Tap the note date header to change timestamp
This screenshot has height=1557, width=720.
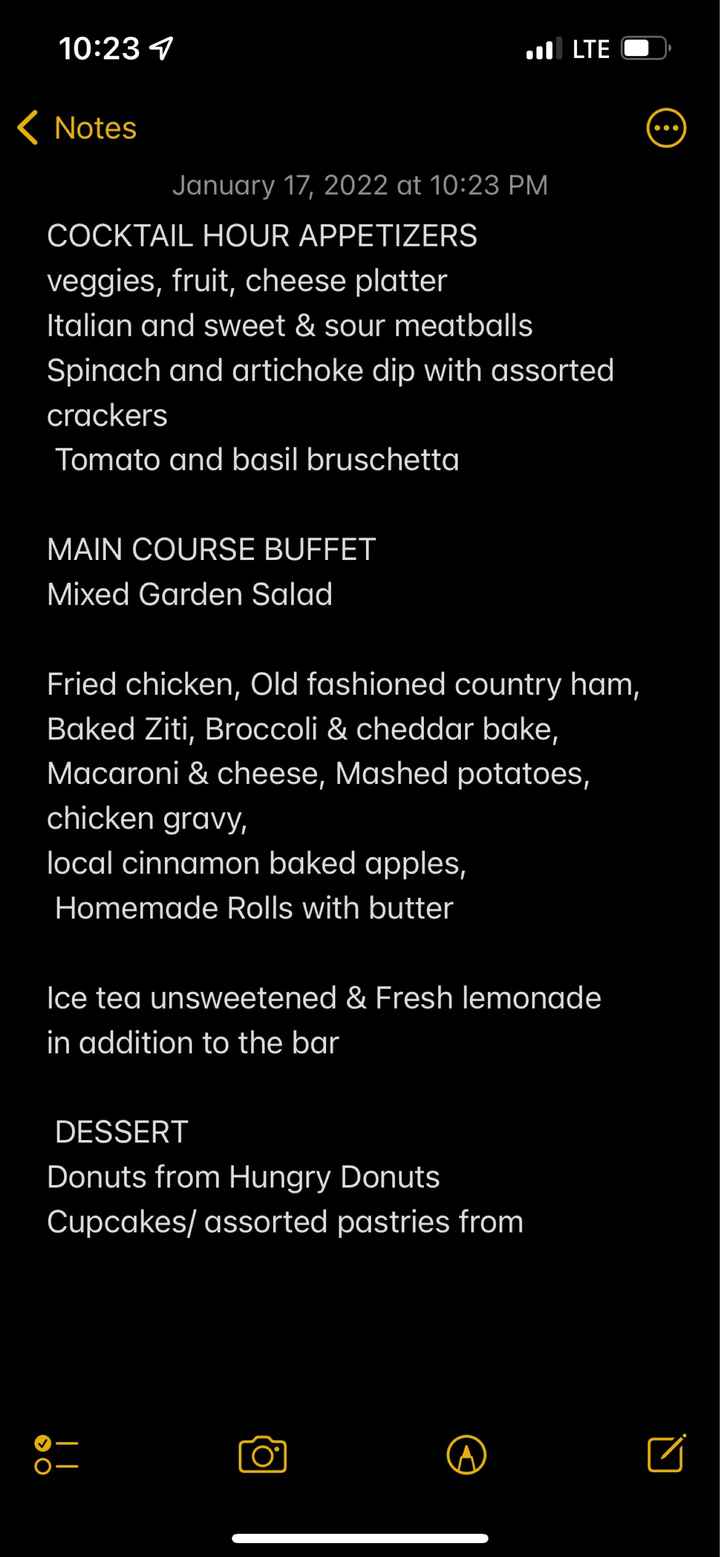point(360,185)
